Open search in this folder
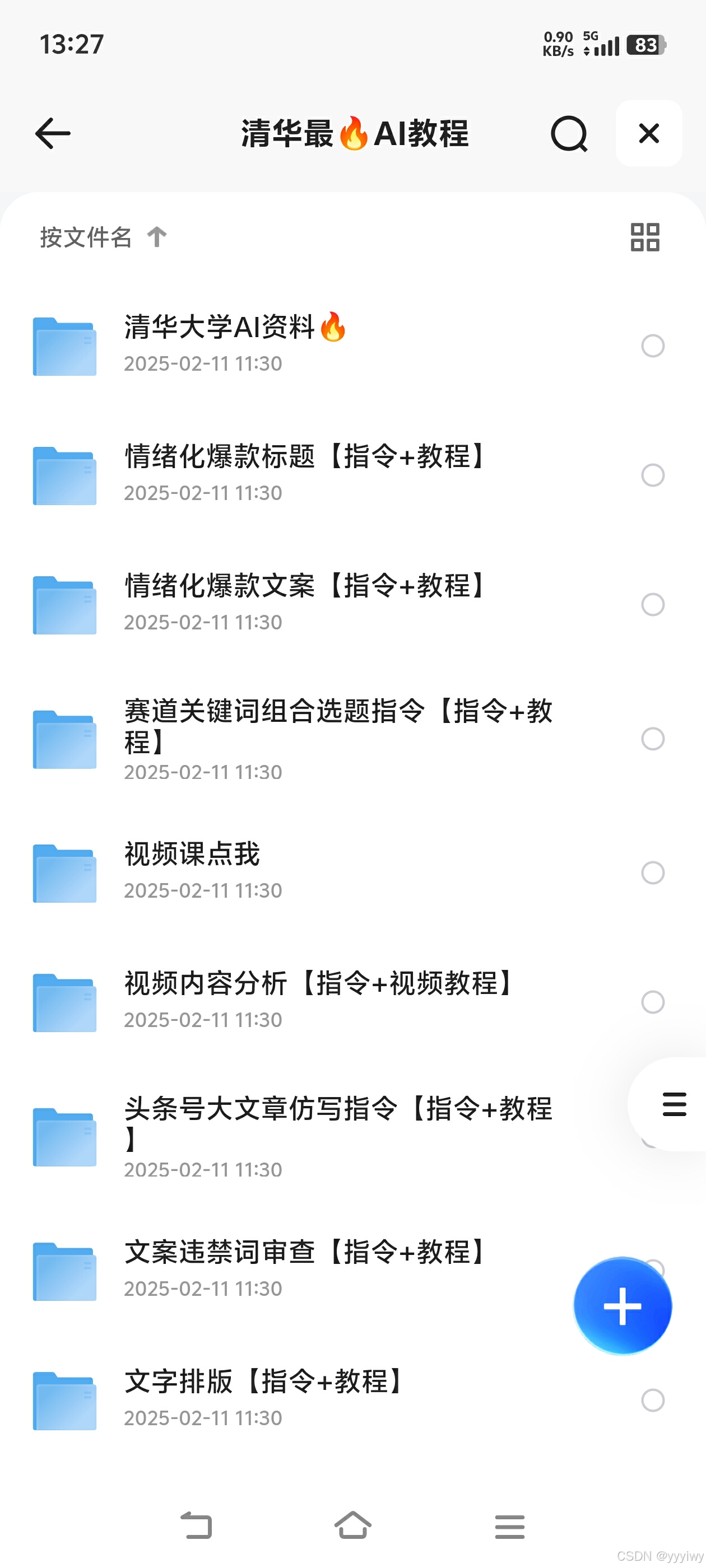706x1568 pixels. tap(569, 133)
